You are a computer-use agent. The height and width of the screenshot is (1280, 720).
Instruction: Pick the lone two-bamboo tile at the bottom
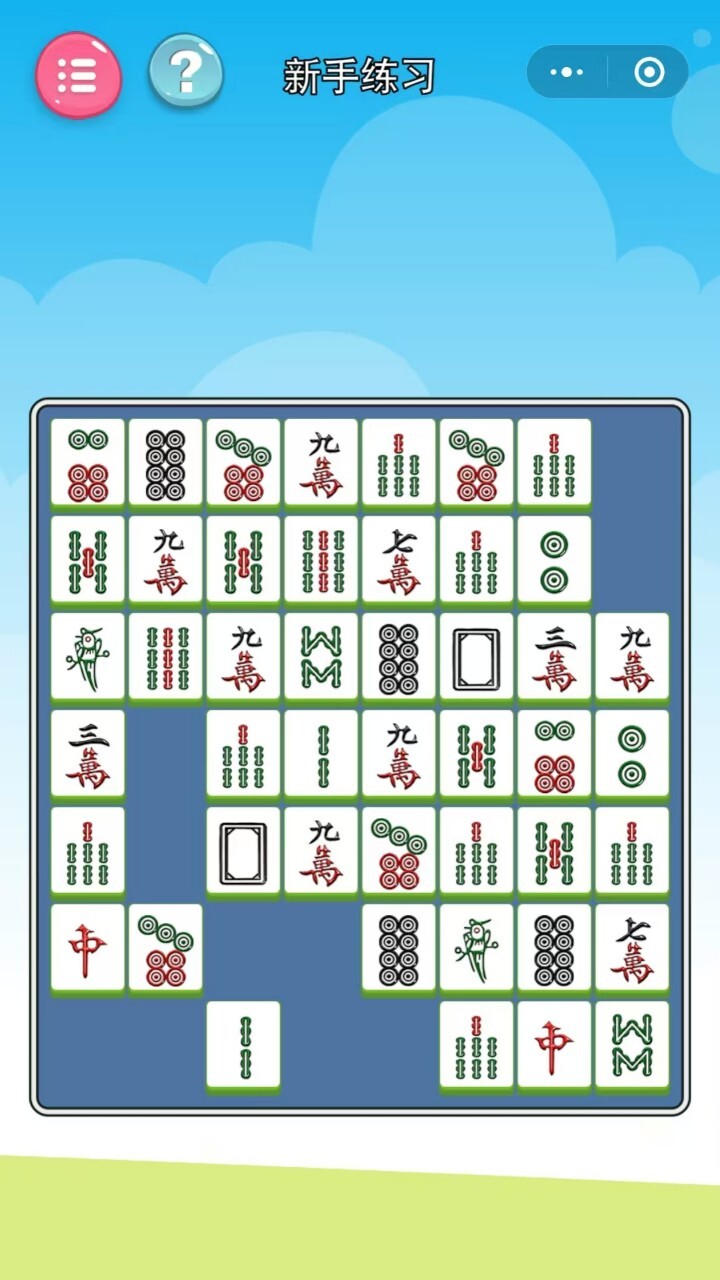coord(243,1043)
